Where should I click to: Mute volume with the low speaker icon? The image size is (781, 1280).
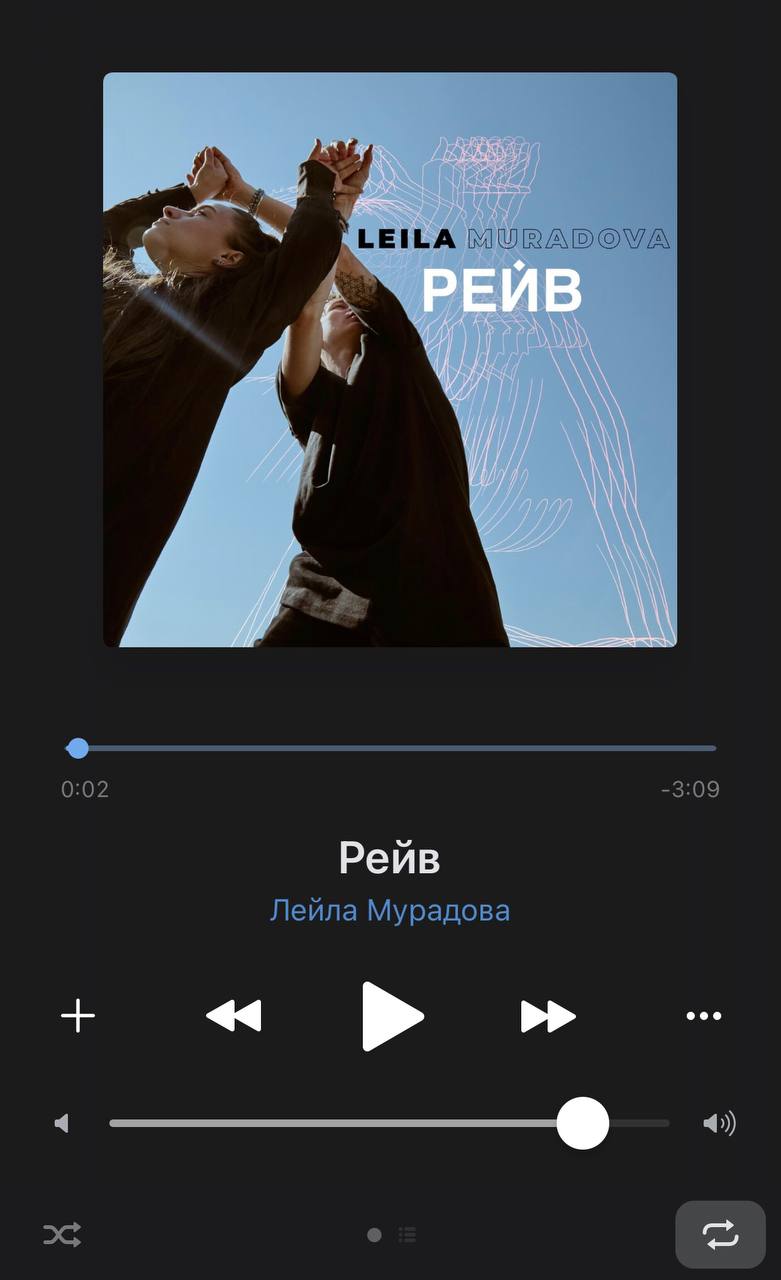click(62, 1124)
